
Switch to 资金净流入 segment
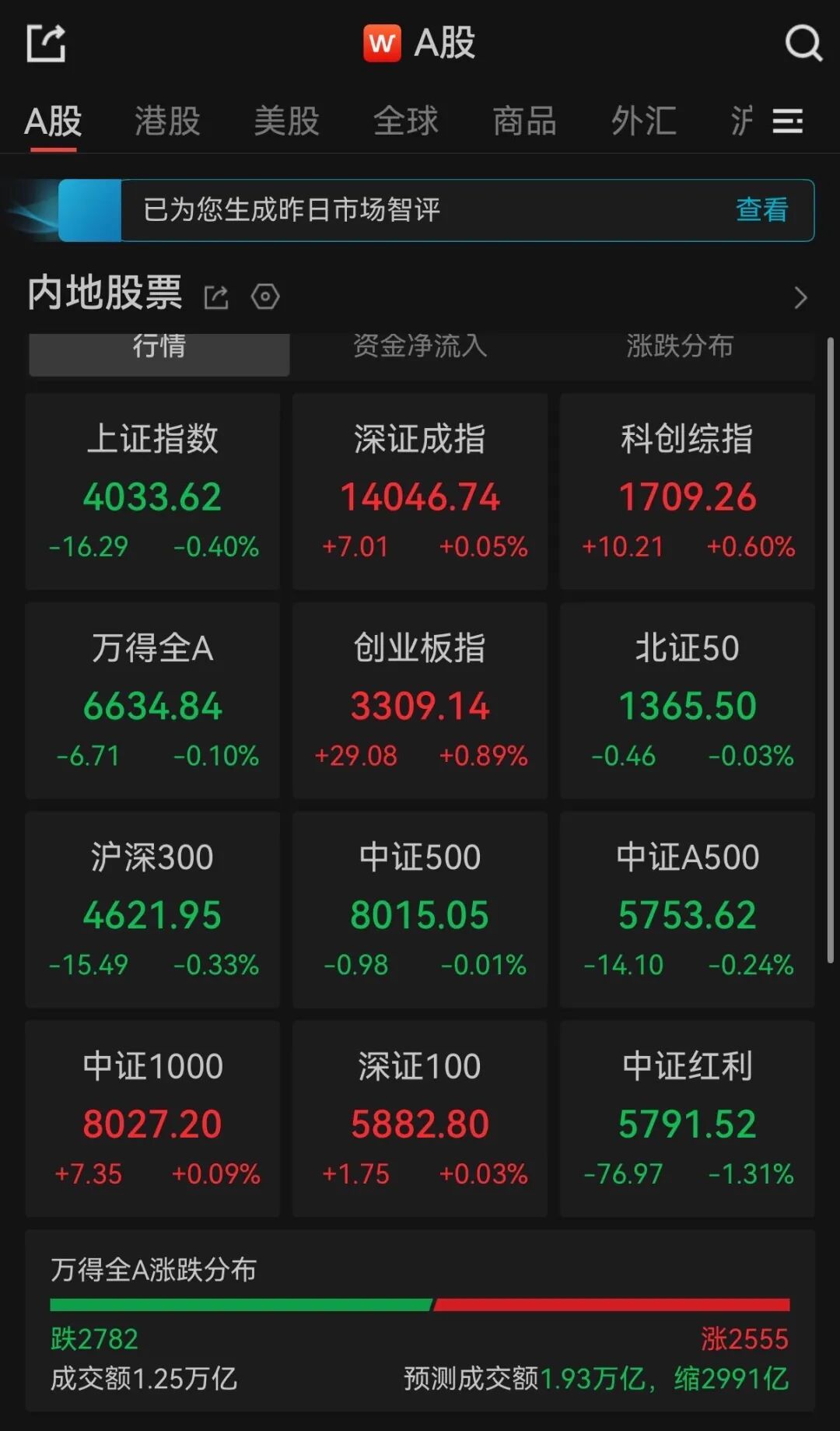coord(420,347)
